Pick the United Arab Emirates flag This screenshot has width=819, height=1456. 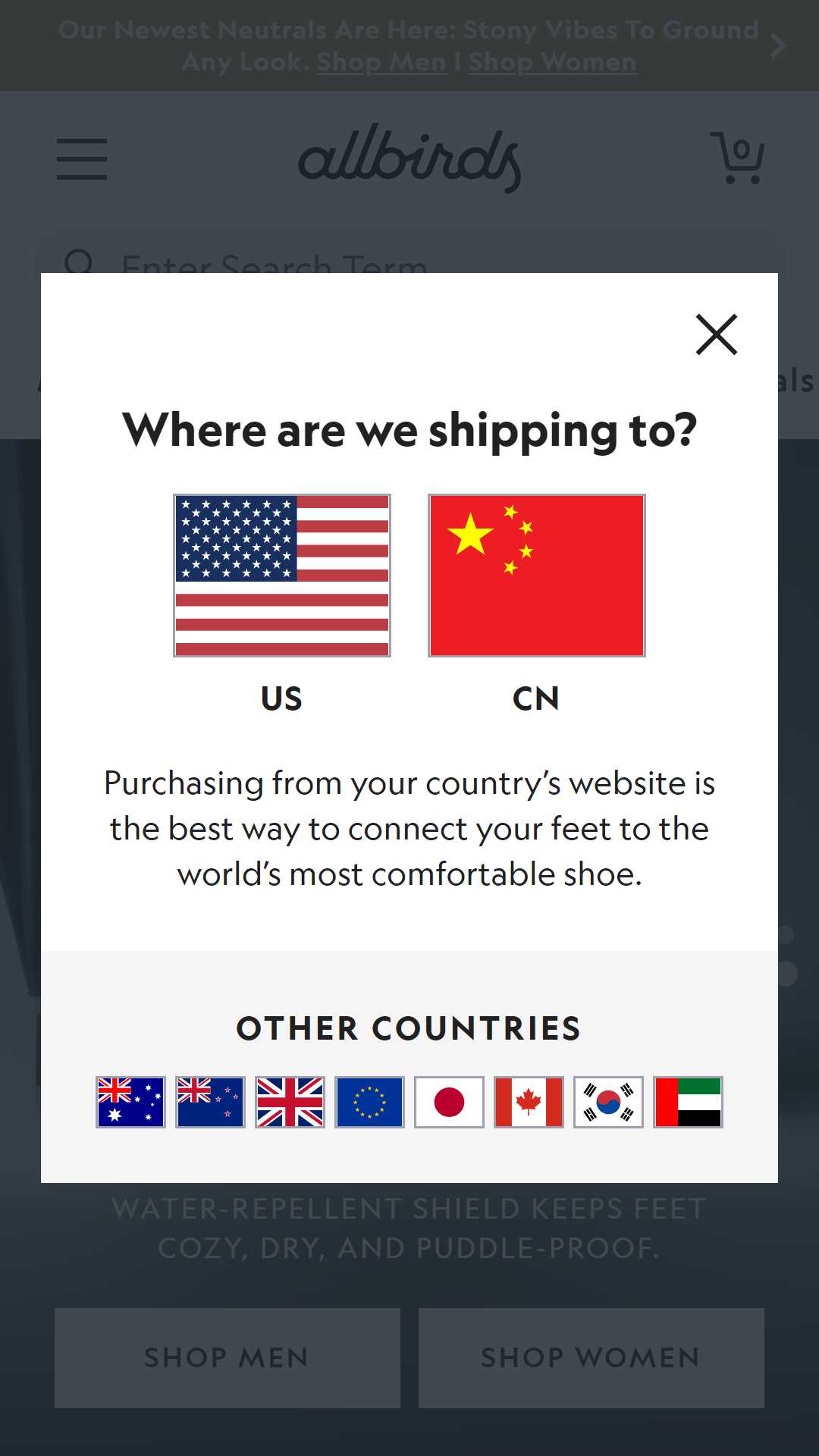pyautogui.click(x=688, y=1102)
